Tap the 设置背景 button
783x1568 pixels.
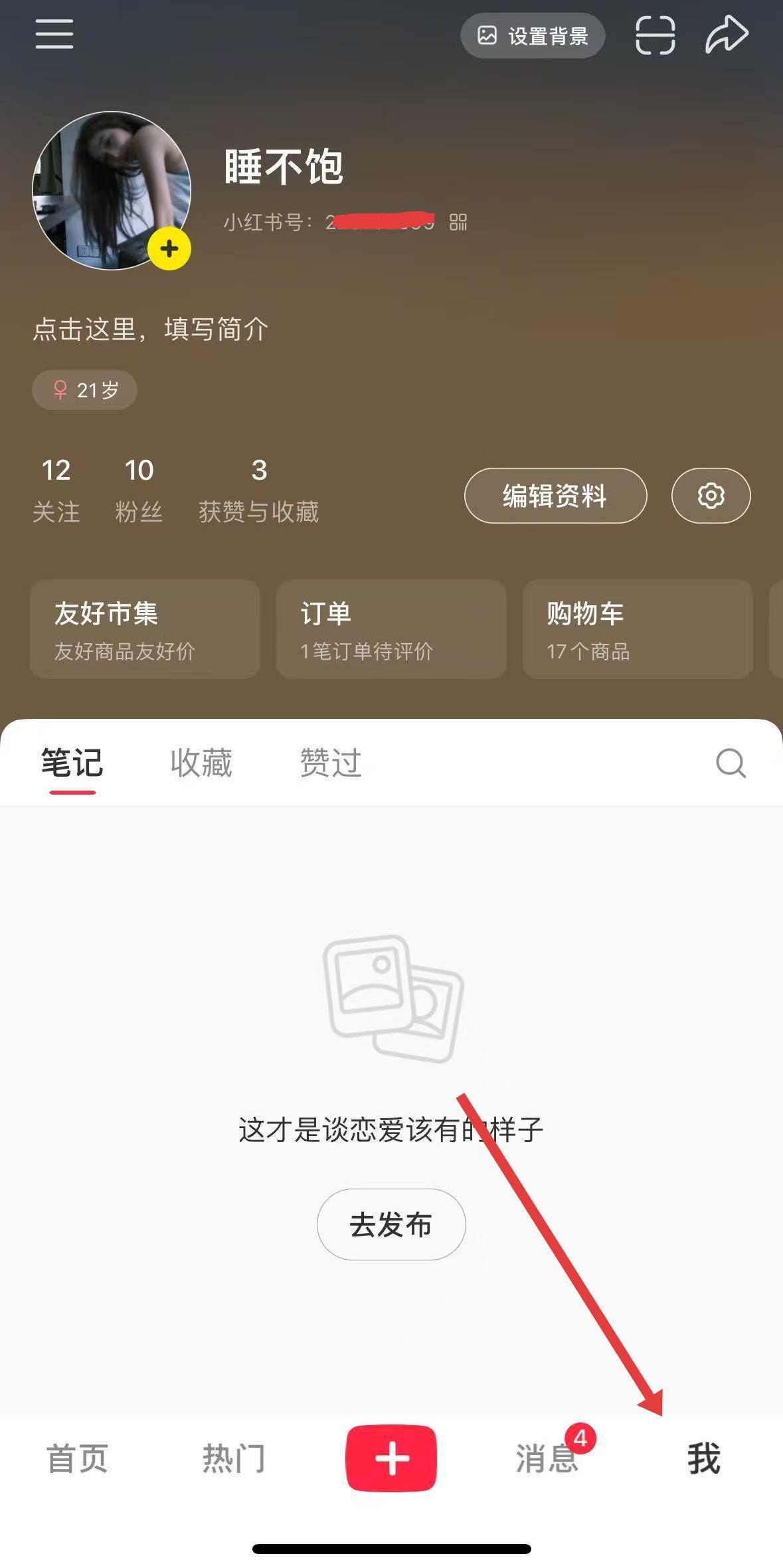(x=533, y=35)
